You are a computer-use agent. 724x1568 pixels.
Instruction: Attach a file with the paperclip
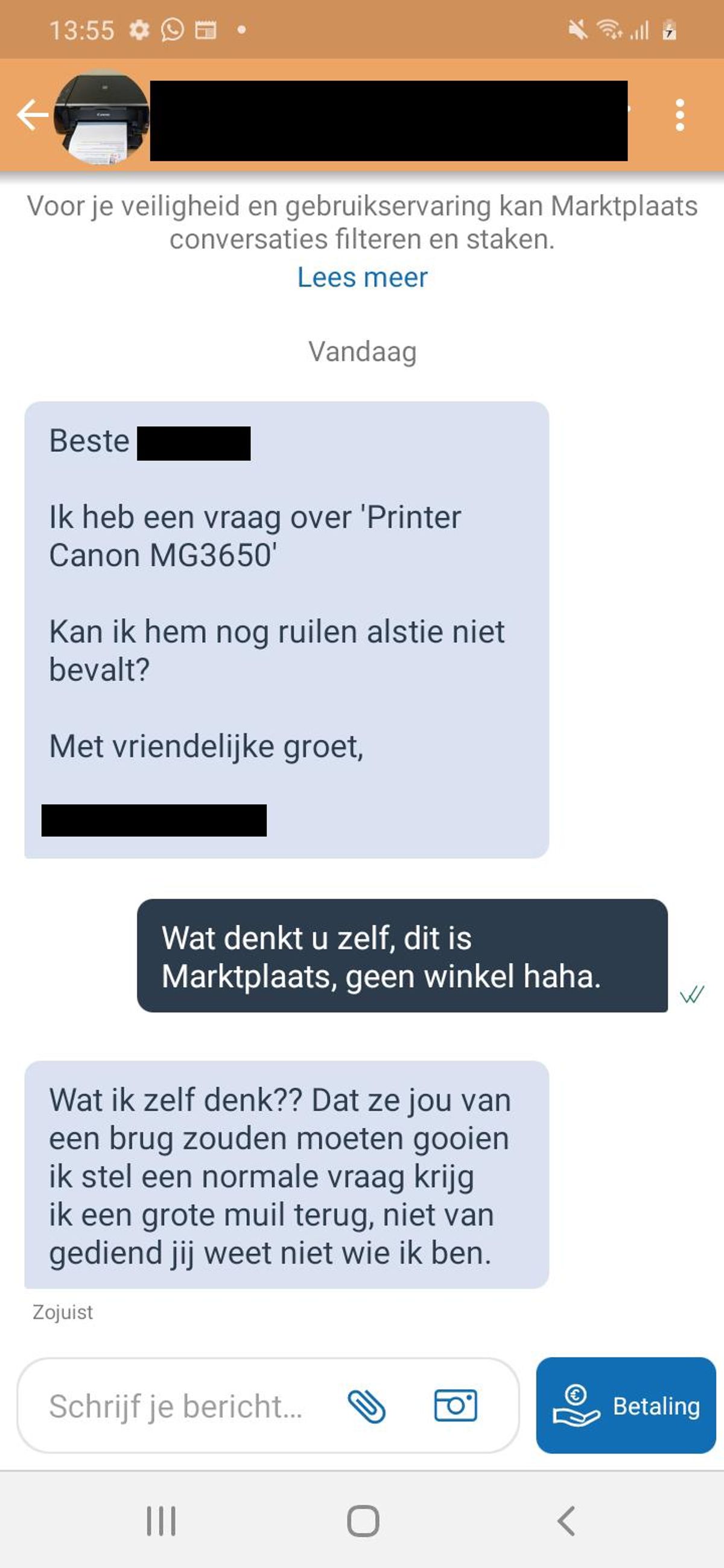(x=367, y=1407)
